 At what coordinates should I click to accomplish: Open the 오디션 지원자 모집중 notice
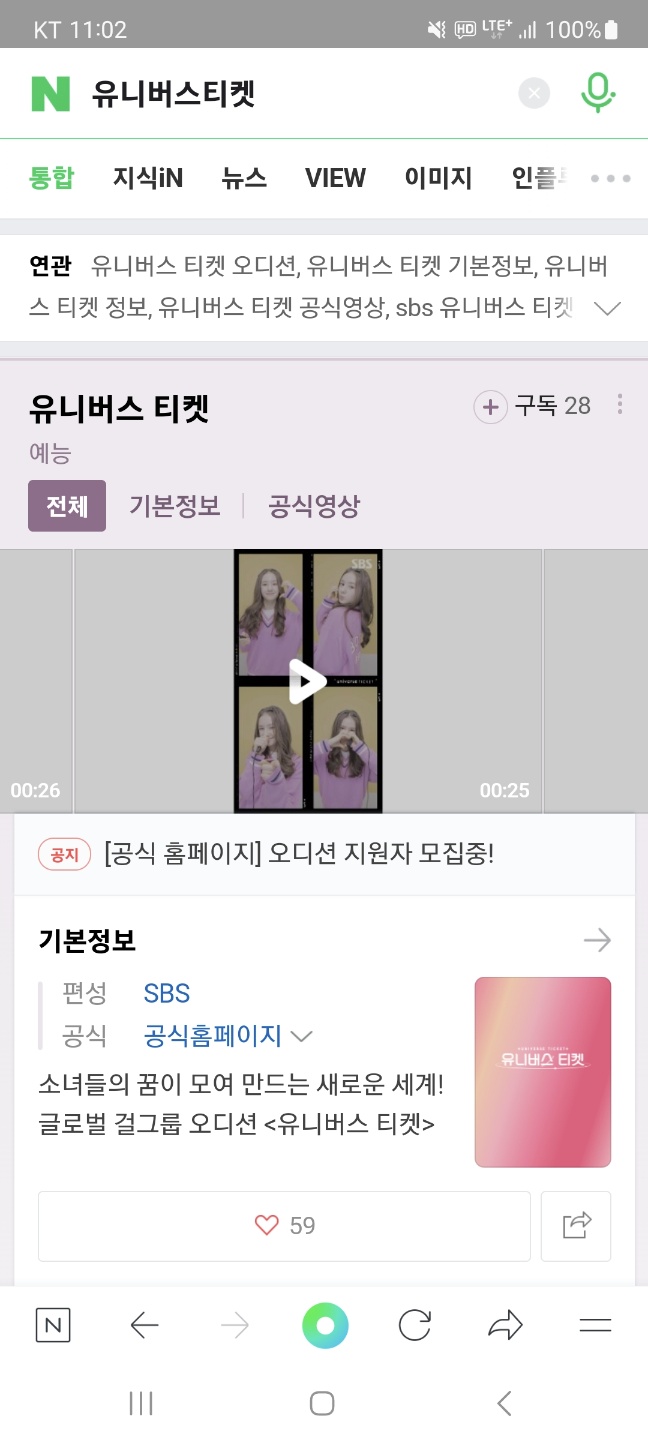tap(300, 854)
